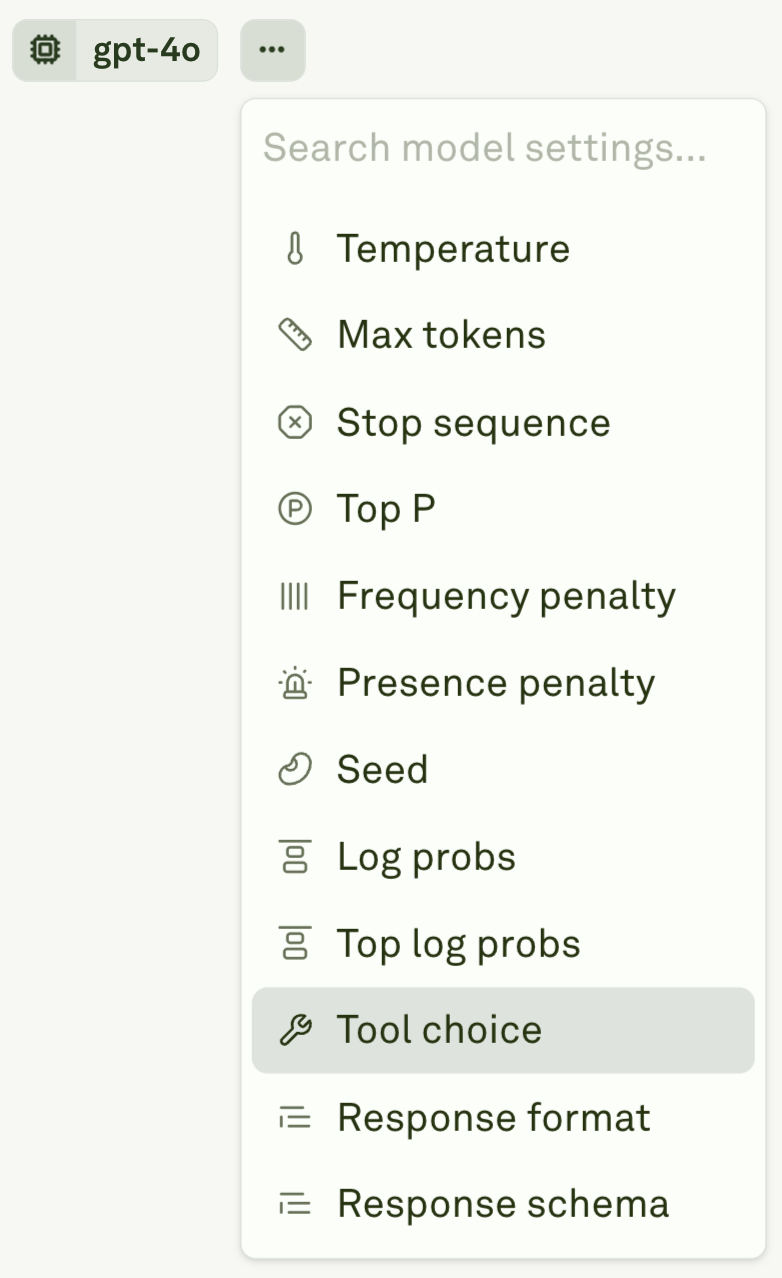Open the Top log probs setting
The height and width of the screenshot is (1278, 782).
(458, 944)
